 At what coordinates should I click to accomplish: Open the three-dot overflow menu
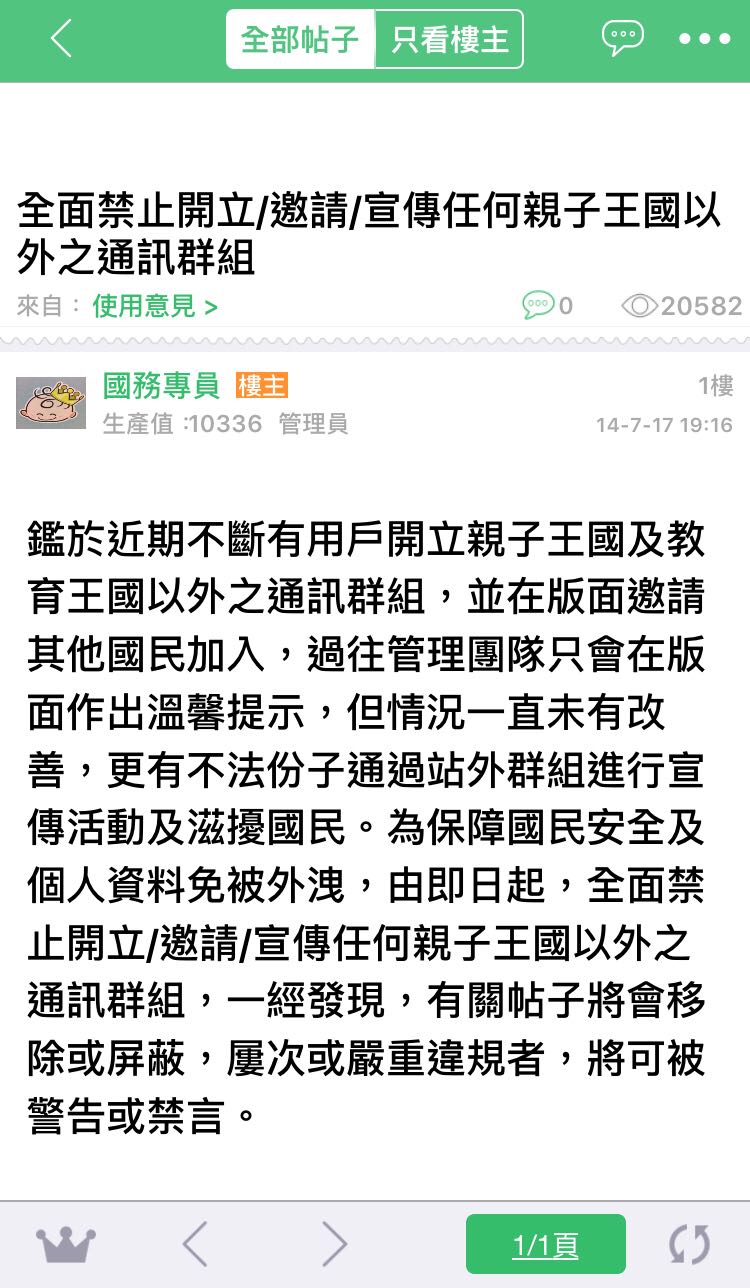coord(705,40)
